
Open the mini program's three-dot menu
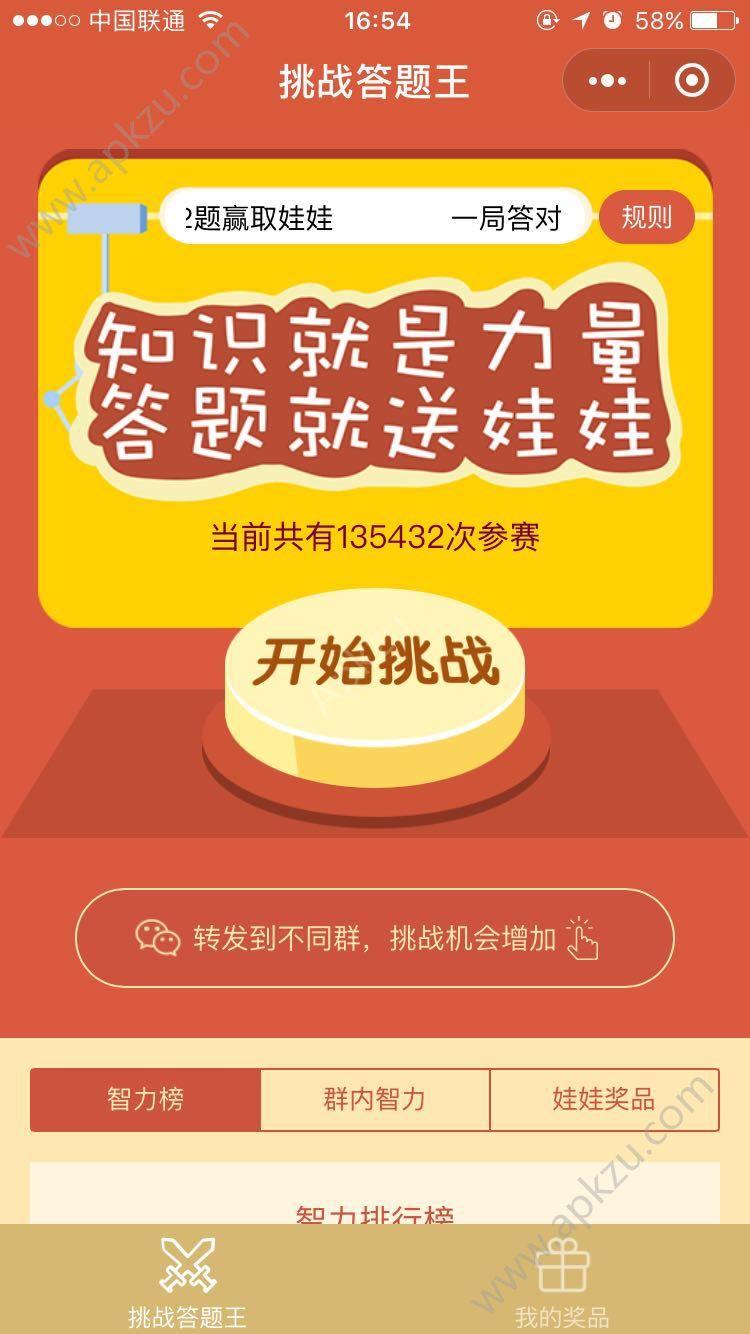coord(607,80)
